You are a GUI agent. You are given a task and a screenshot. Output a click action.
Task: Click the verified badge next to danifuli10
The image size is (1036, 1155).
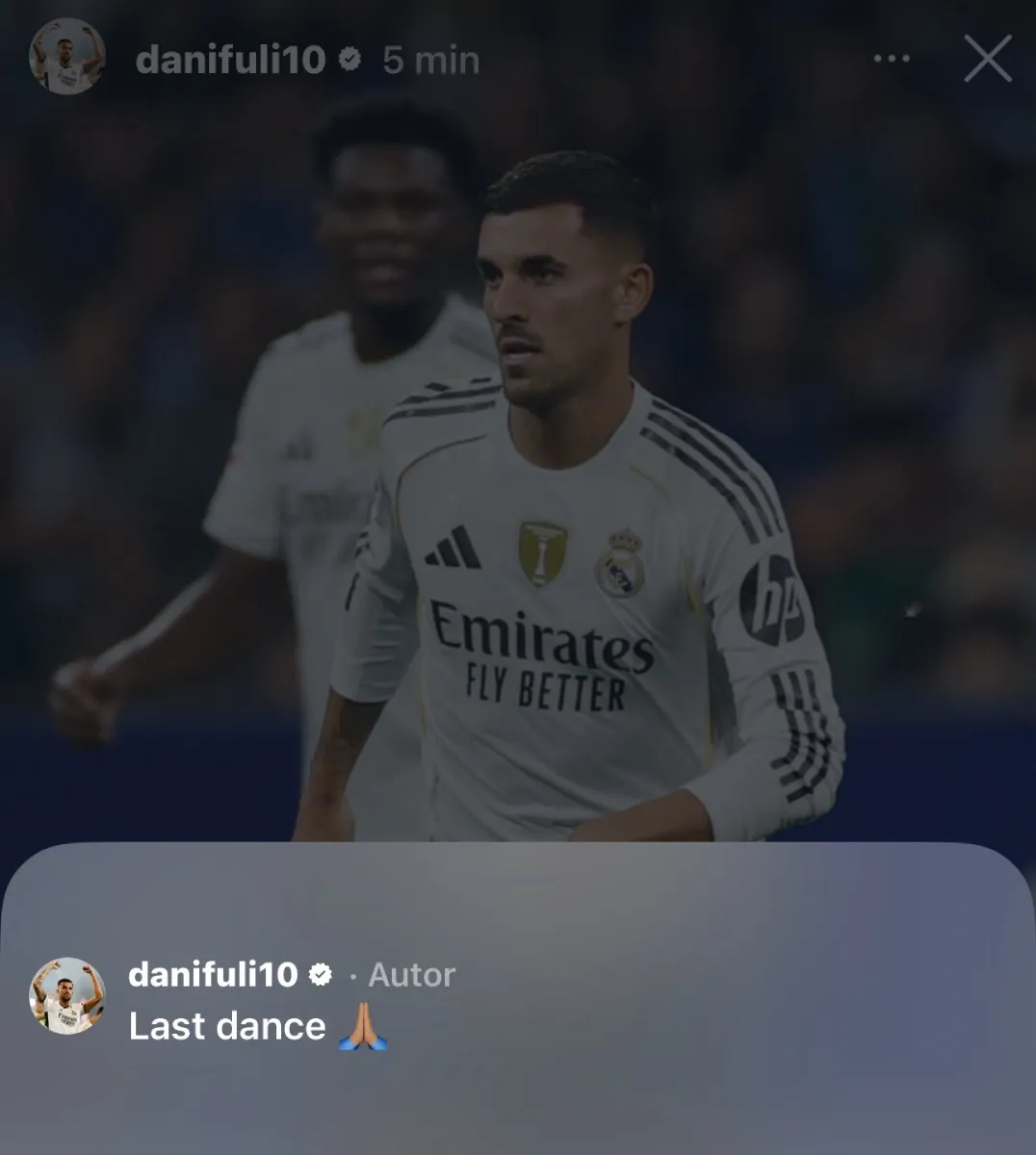(348, 58)
